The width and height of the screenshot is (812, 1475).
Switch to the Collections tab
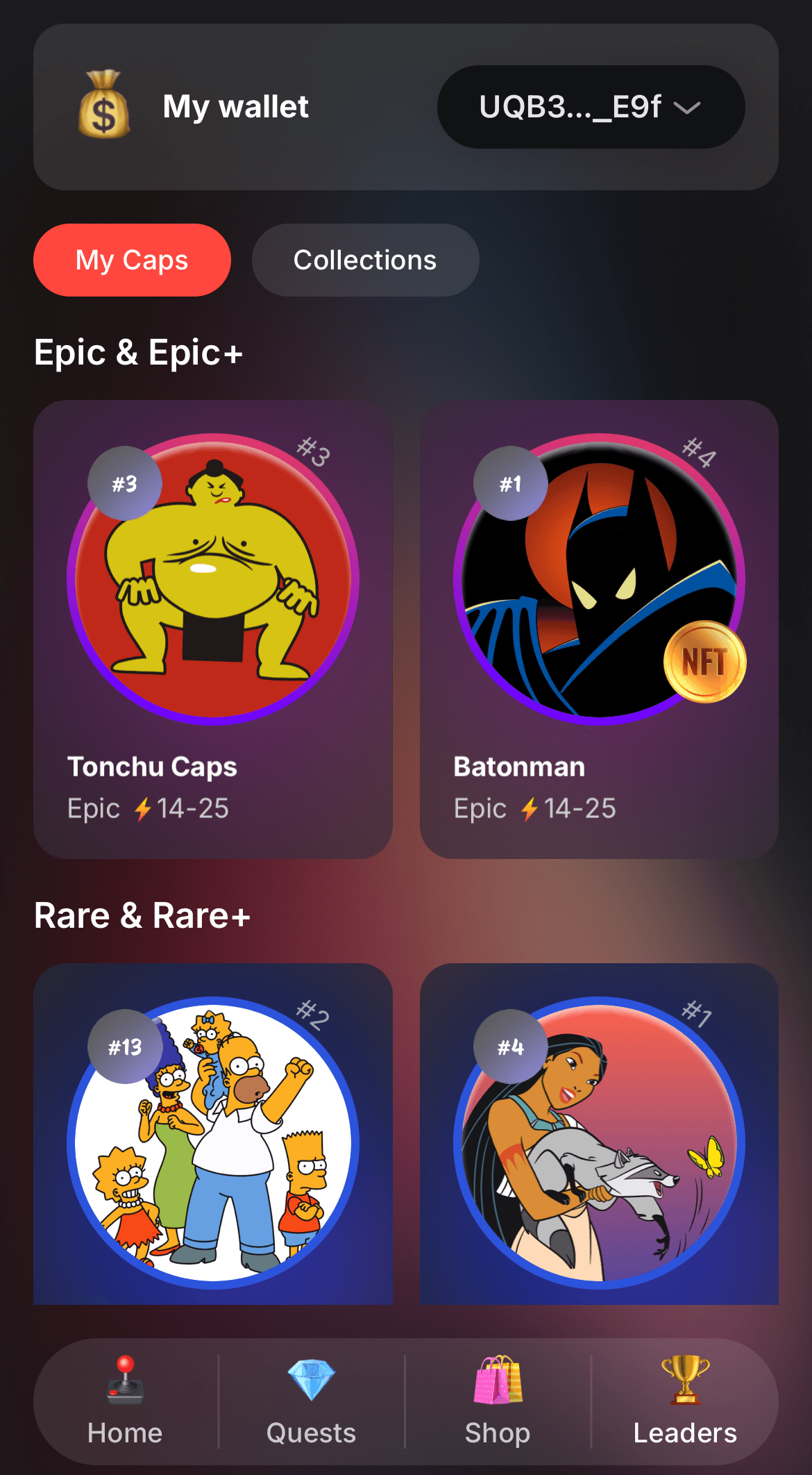coord(366,260)
